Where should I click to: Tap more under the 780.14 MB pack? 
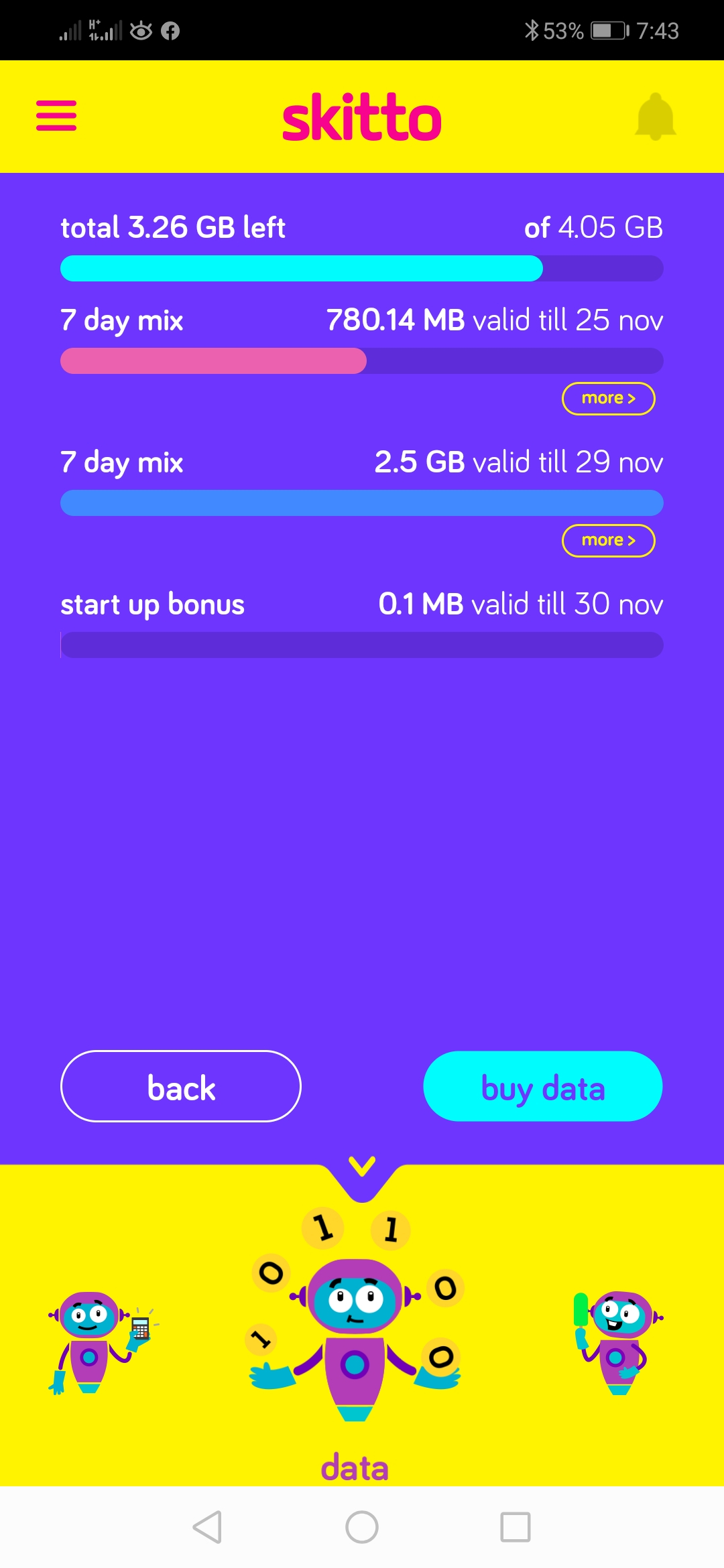pos(608,399)
